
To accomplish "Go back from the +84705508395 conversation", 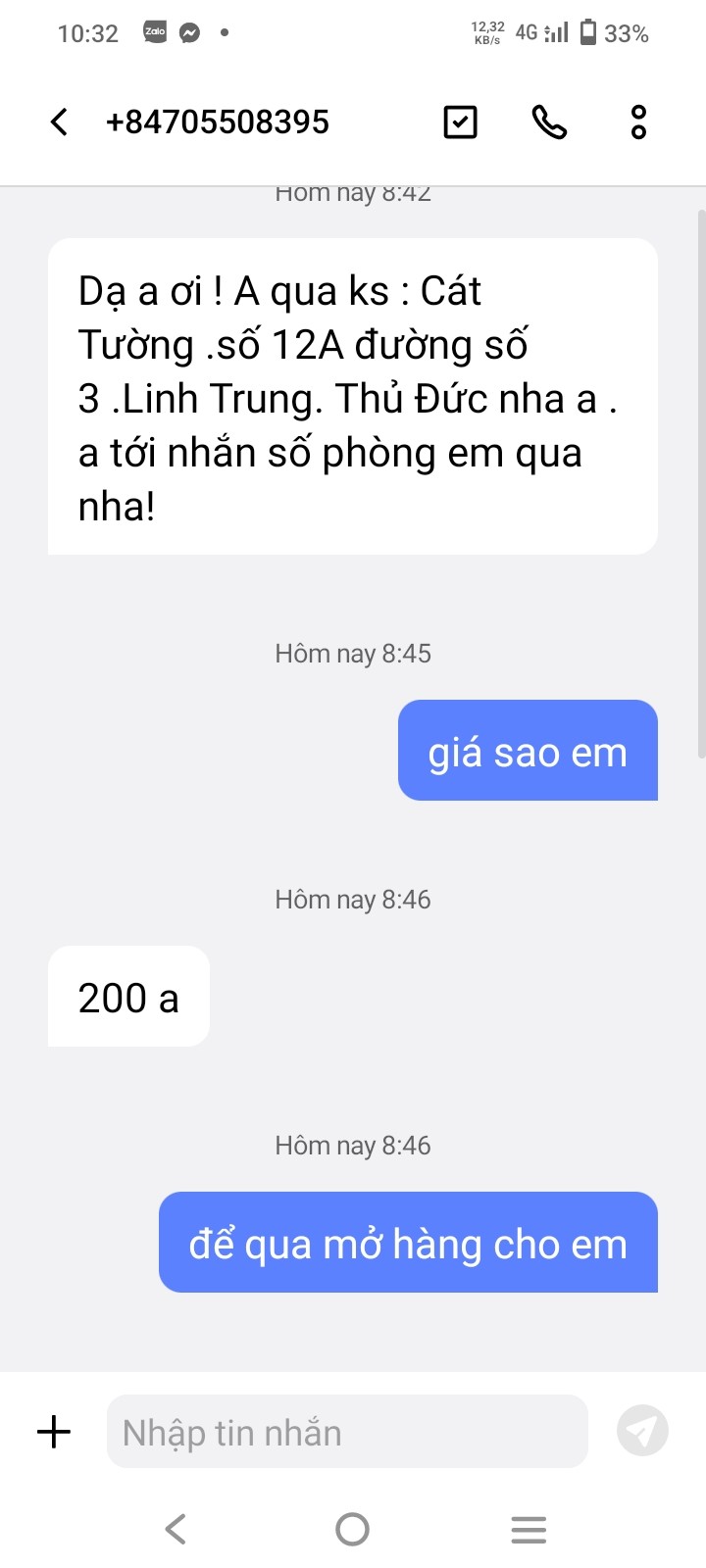I will [60, 122].
